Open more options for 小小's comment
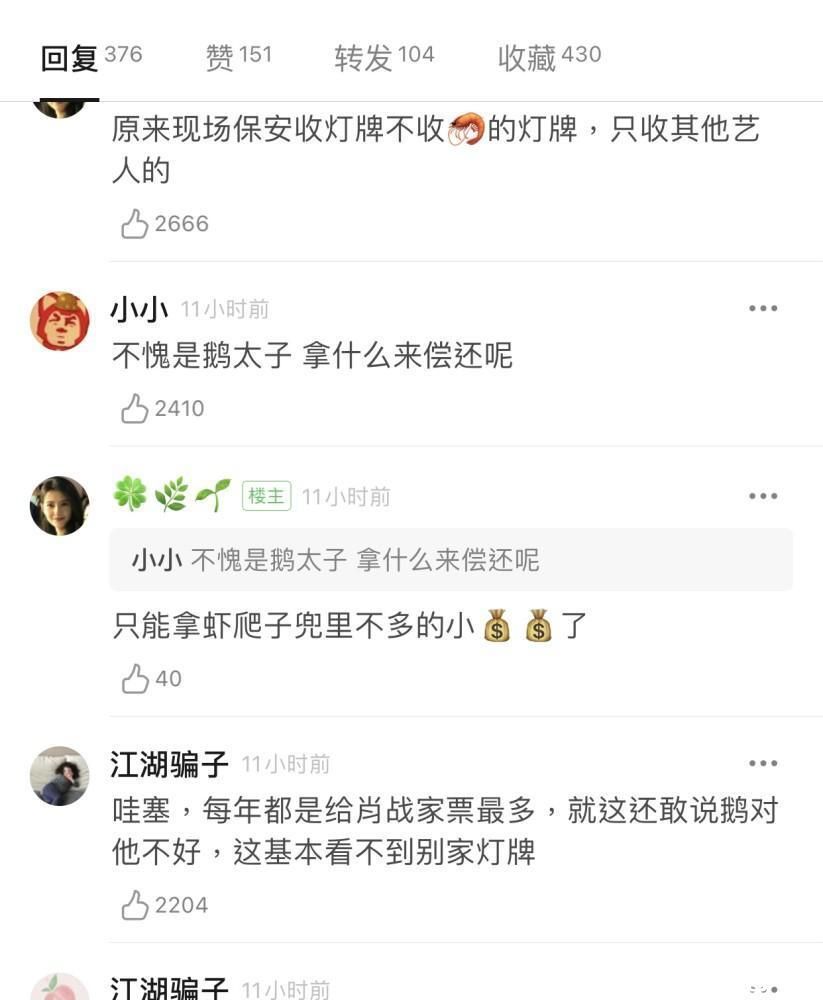823x1000 pixels. [764, 307]
